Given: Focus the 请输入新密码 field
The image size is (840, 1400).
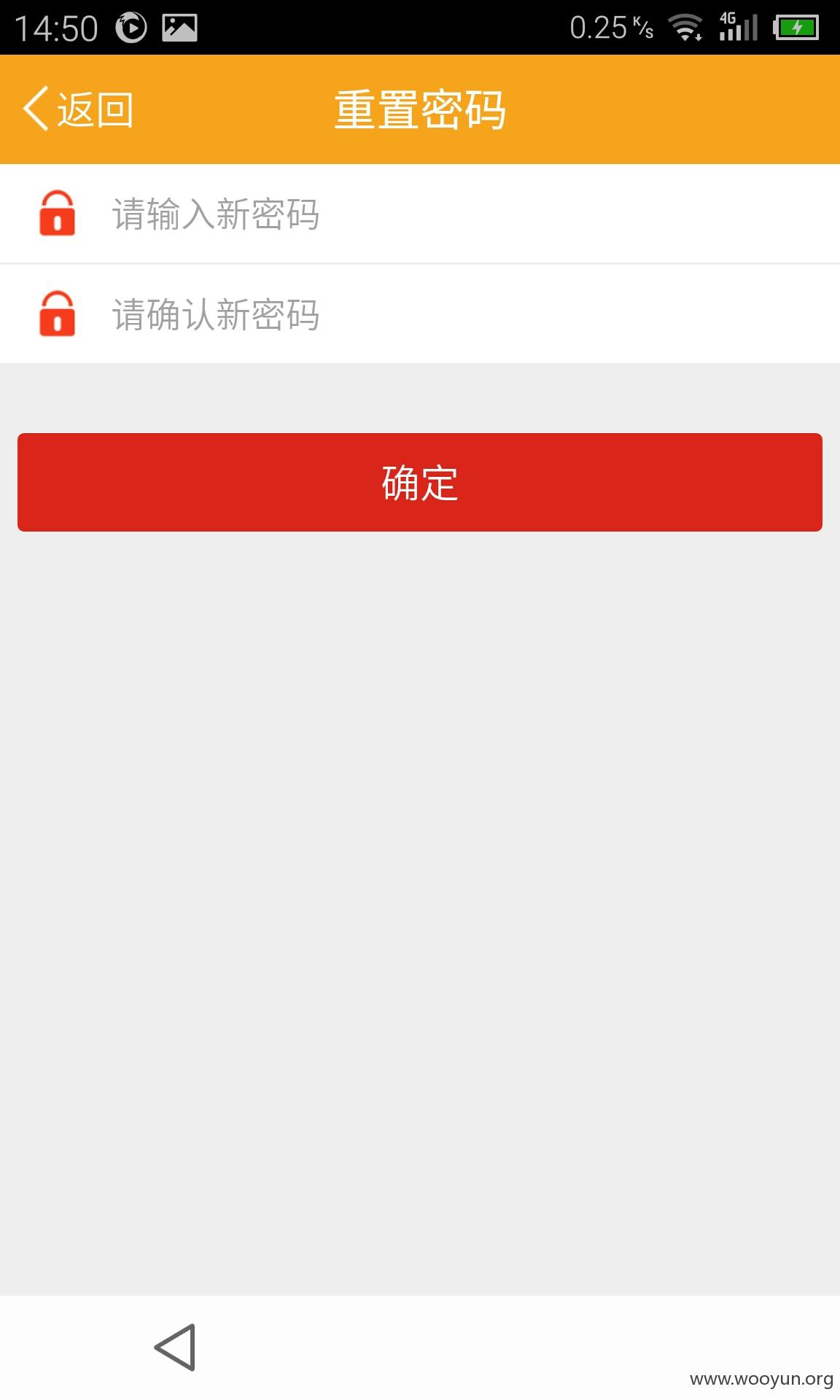Looking at the screenshot, I should click(420, 214).
